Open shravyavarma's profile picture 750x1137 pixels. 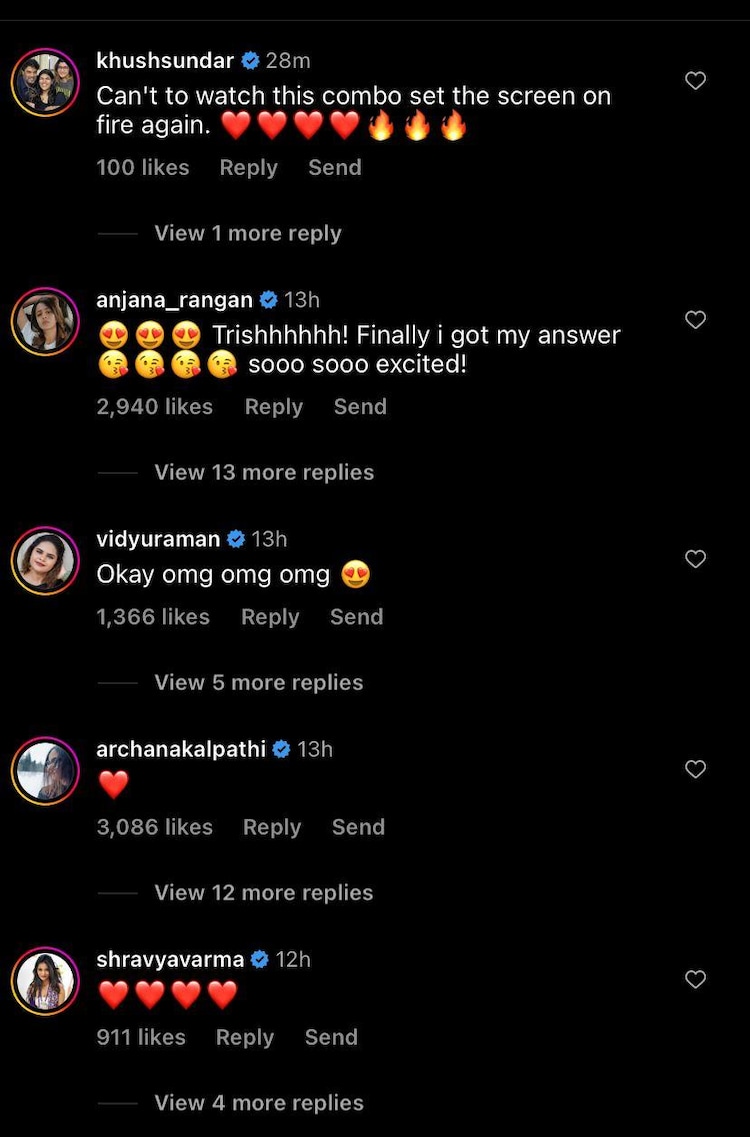[x=45, y=980]
